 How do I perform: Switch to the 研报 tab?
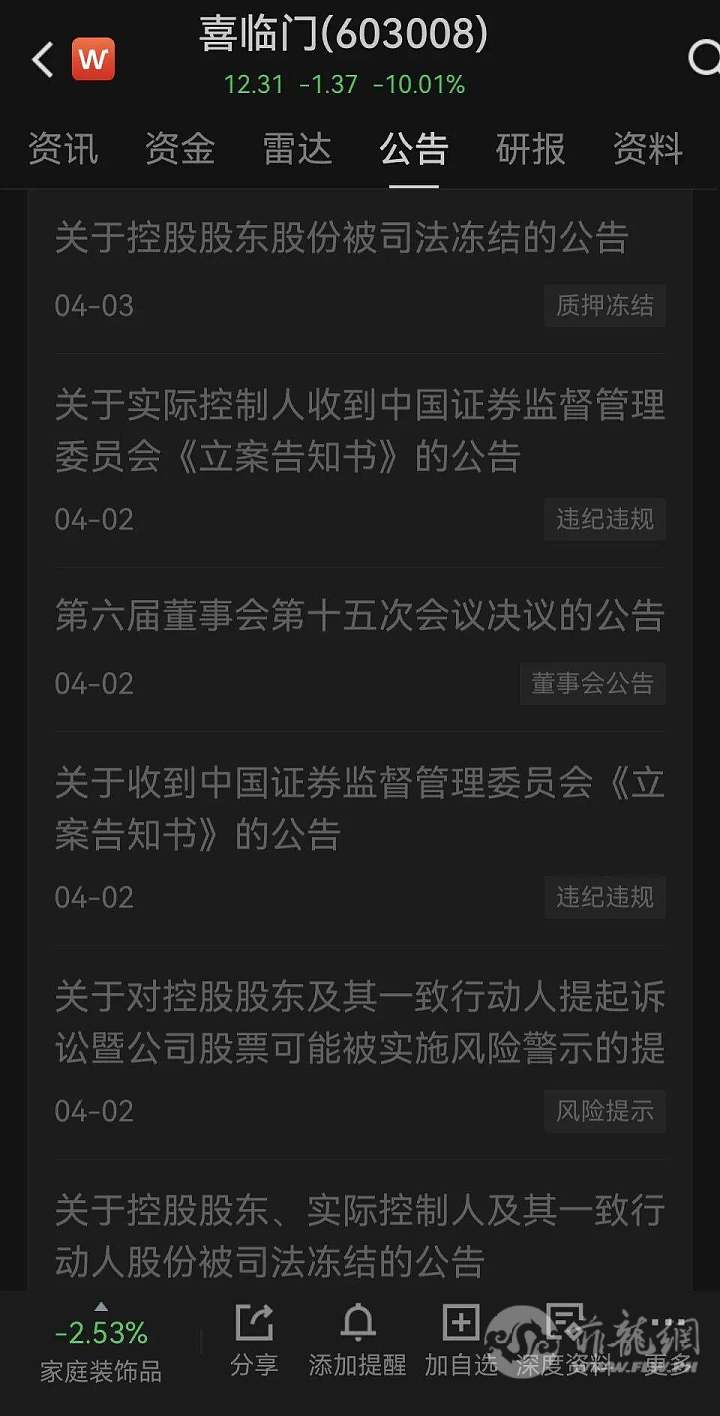(x=531, y=149)
